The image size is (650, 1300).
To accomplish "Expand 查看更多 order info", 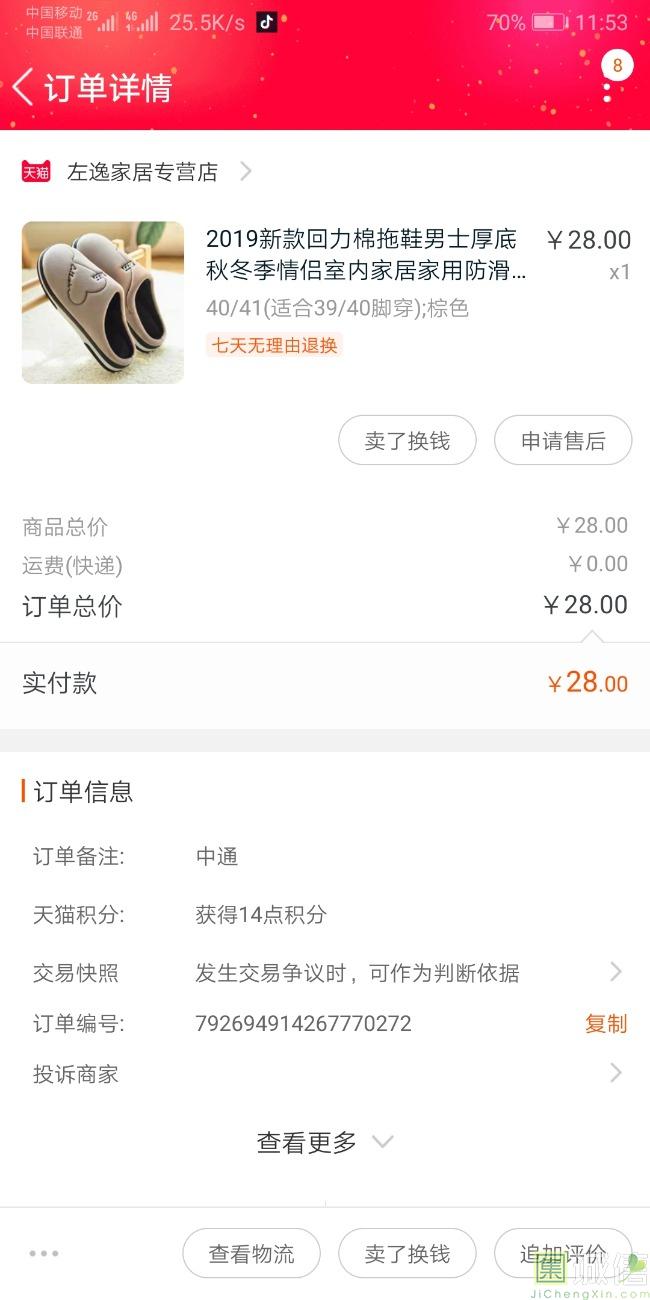I will pyautogui.click(x=325, y=1142).
